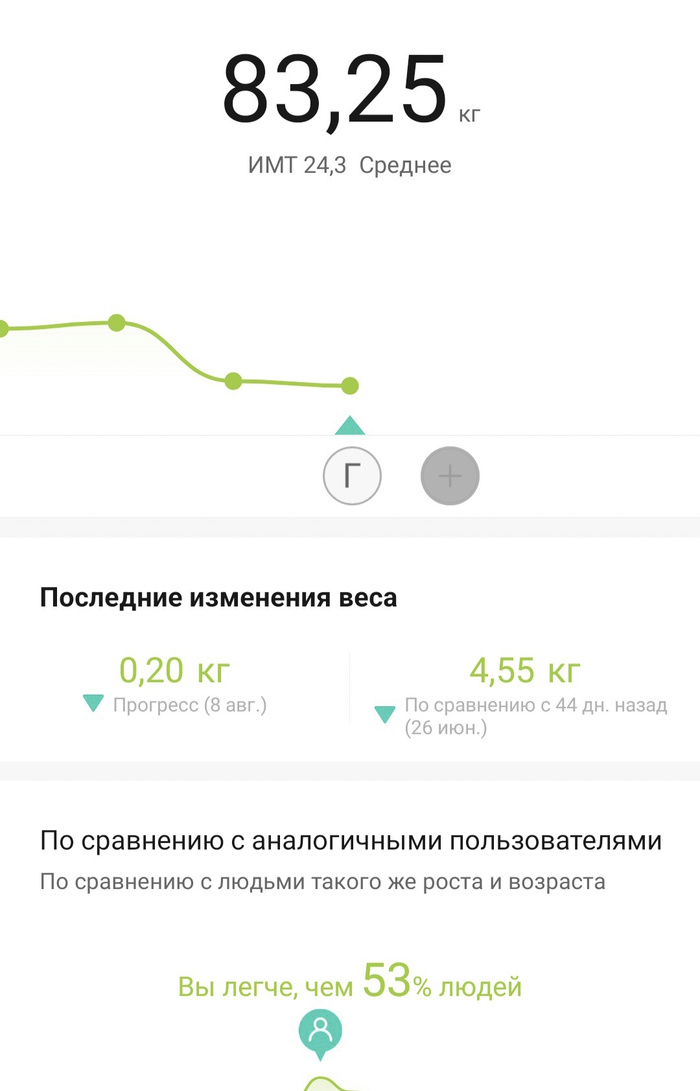
Task: Select the latest data point on the weight graph
Action: pyautogui.click(x=349, y=386)
